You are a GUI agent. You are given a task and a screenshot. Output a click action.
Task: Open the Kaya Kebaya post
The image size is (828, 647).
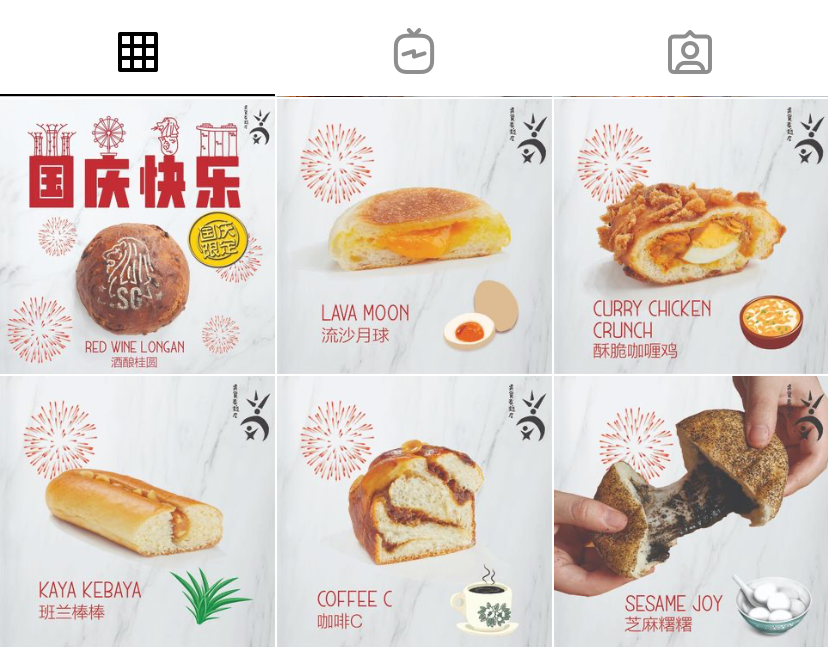tap(137, 512)
